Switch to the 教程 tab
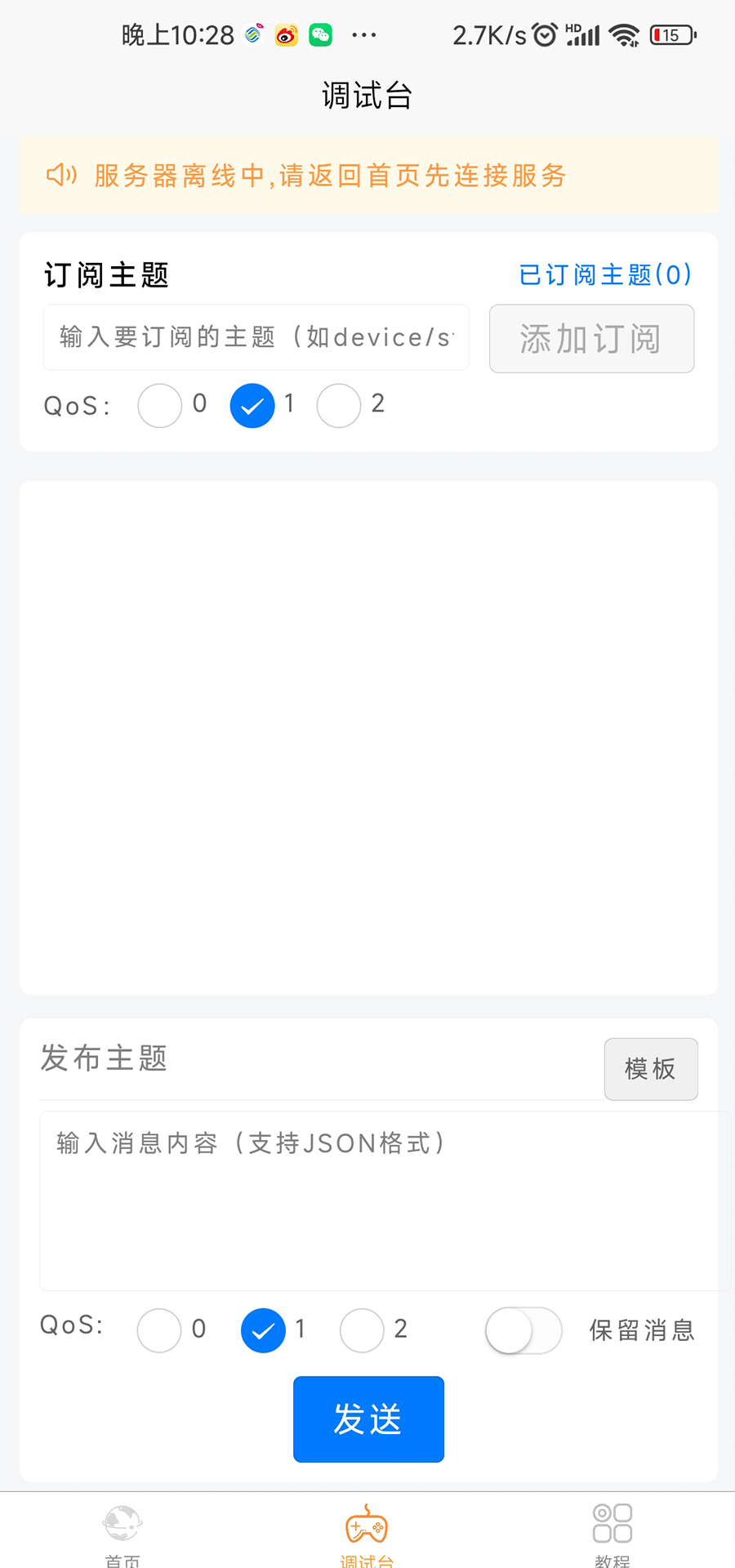The width and height of the screenshot is (735, 1568). [612, 1535]
